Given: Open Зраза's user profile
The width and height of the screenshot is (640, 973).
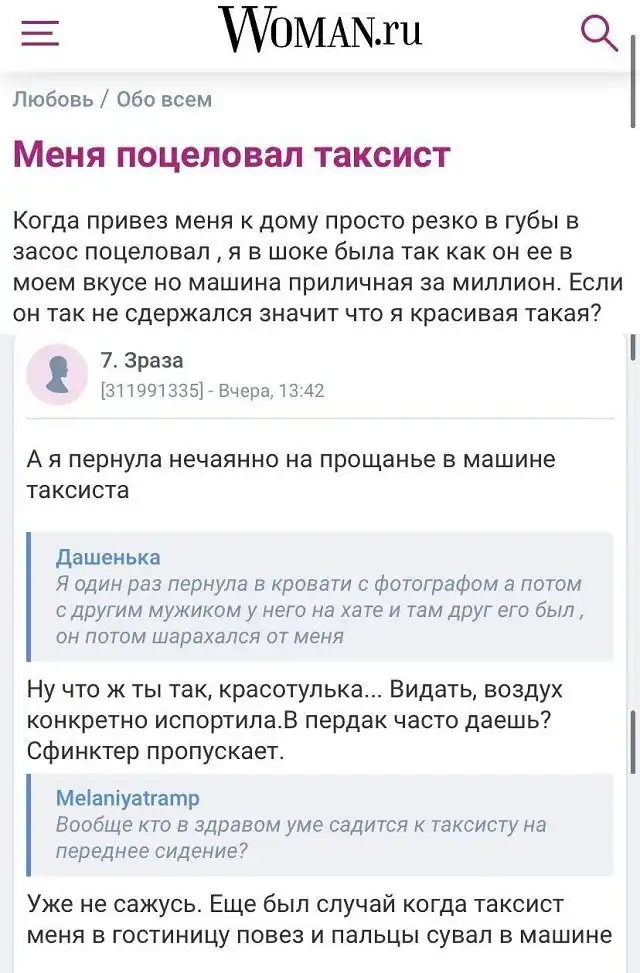Looking at the screenshot, I should coord(142,361).
